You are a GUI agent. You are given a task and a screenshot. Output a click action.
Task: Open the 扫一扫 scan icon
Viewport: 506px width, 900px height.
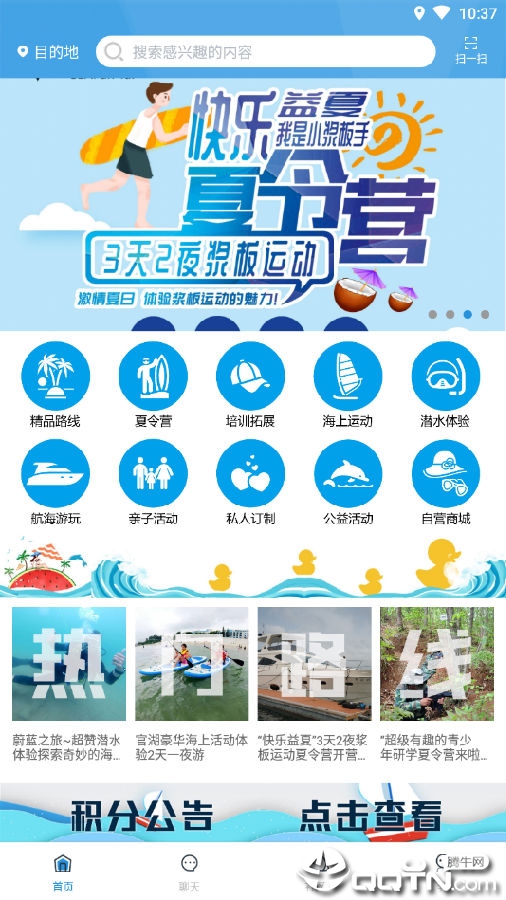point(471,50)
